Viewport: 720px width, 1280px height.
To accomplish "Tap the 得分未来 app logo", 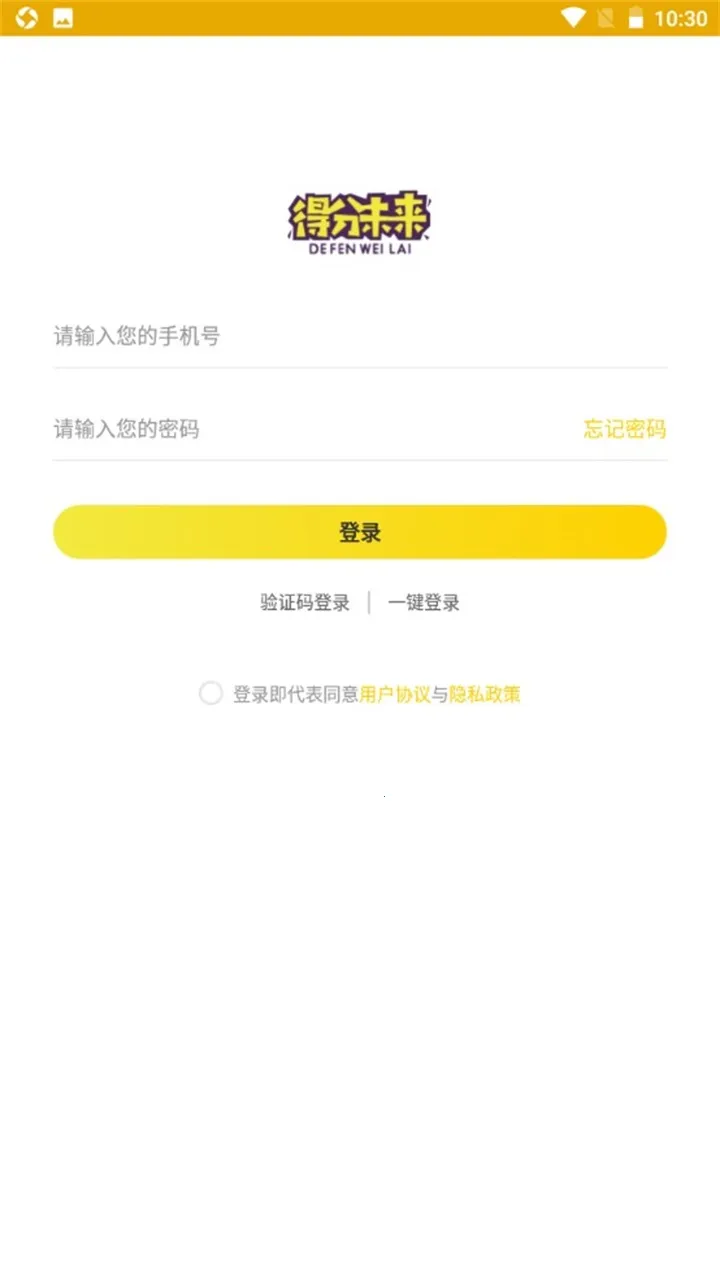I will tap(360, 215).
